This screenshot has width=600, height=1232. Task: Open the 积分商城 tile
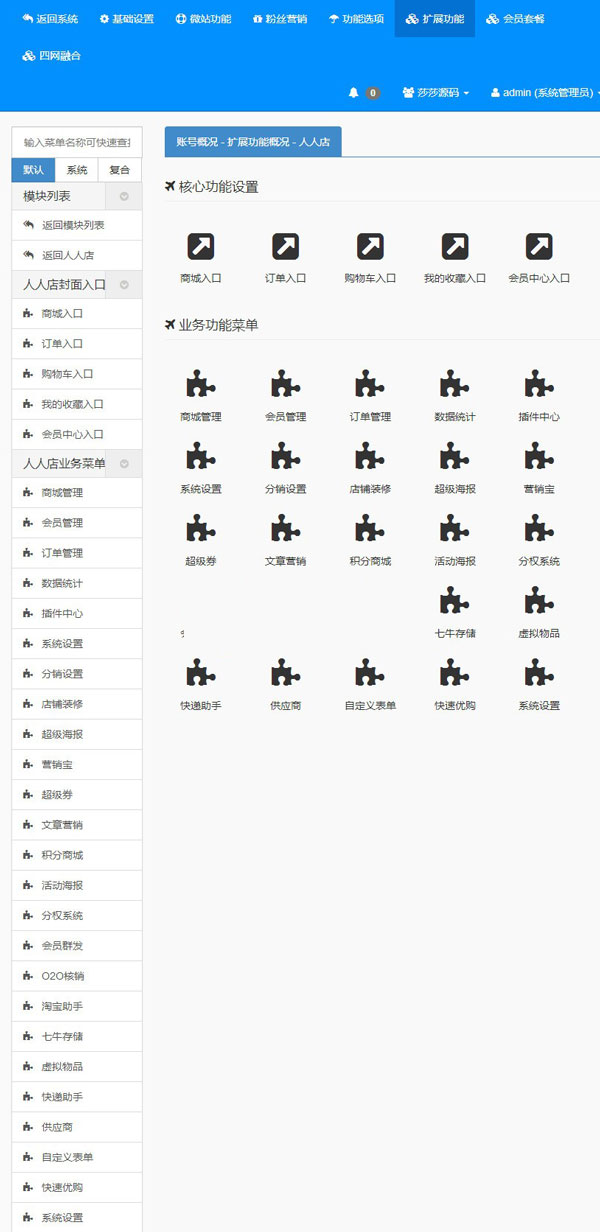click(370, 541)
